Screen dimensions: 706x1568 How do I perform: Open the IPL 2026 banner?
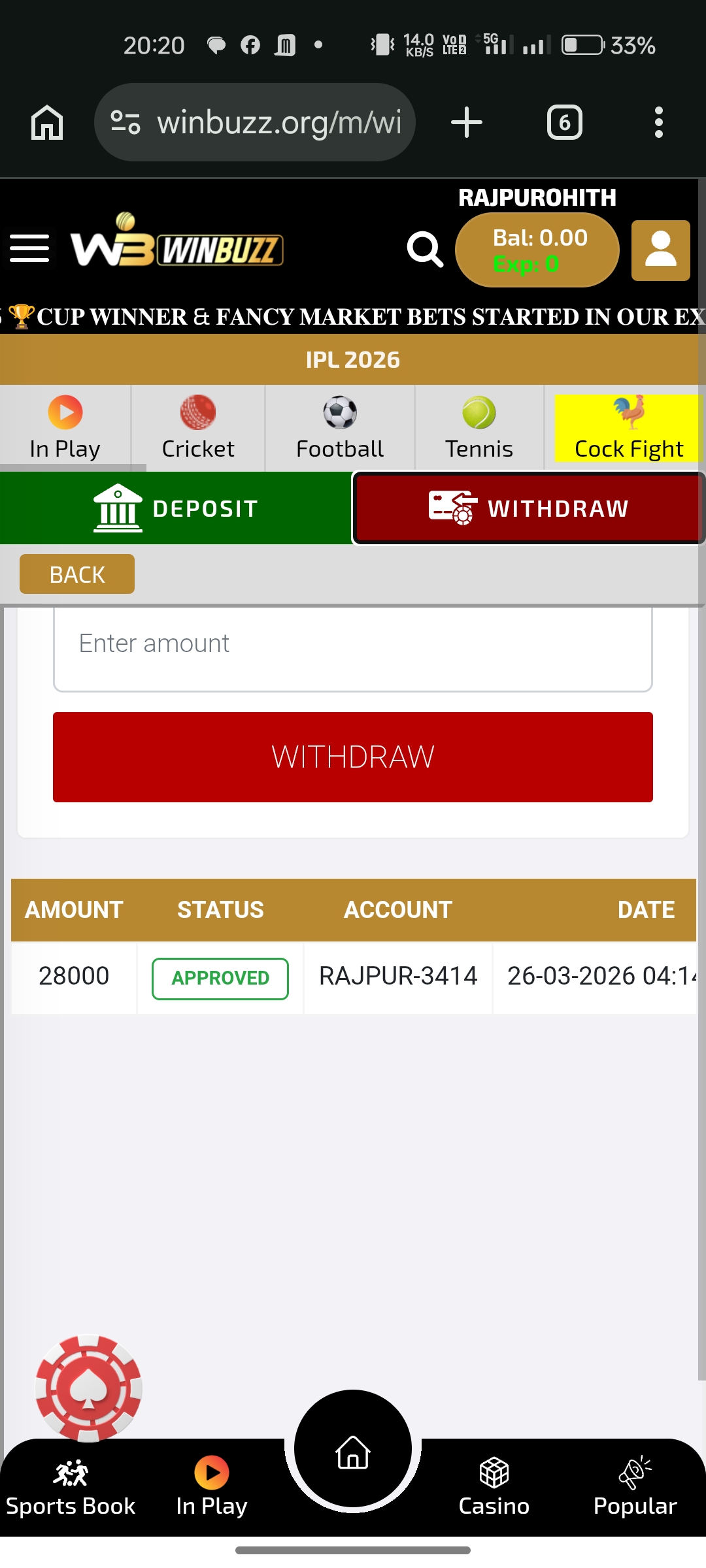coord(353,359)
